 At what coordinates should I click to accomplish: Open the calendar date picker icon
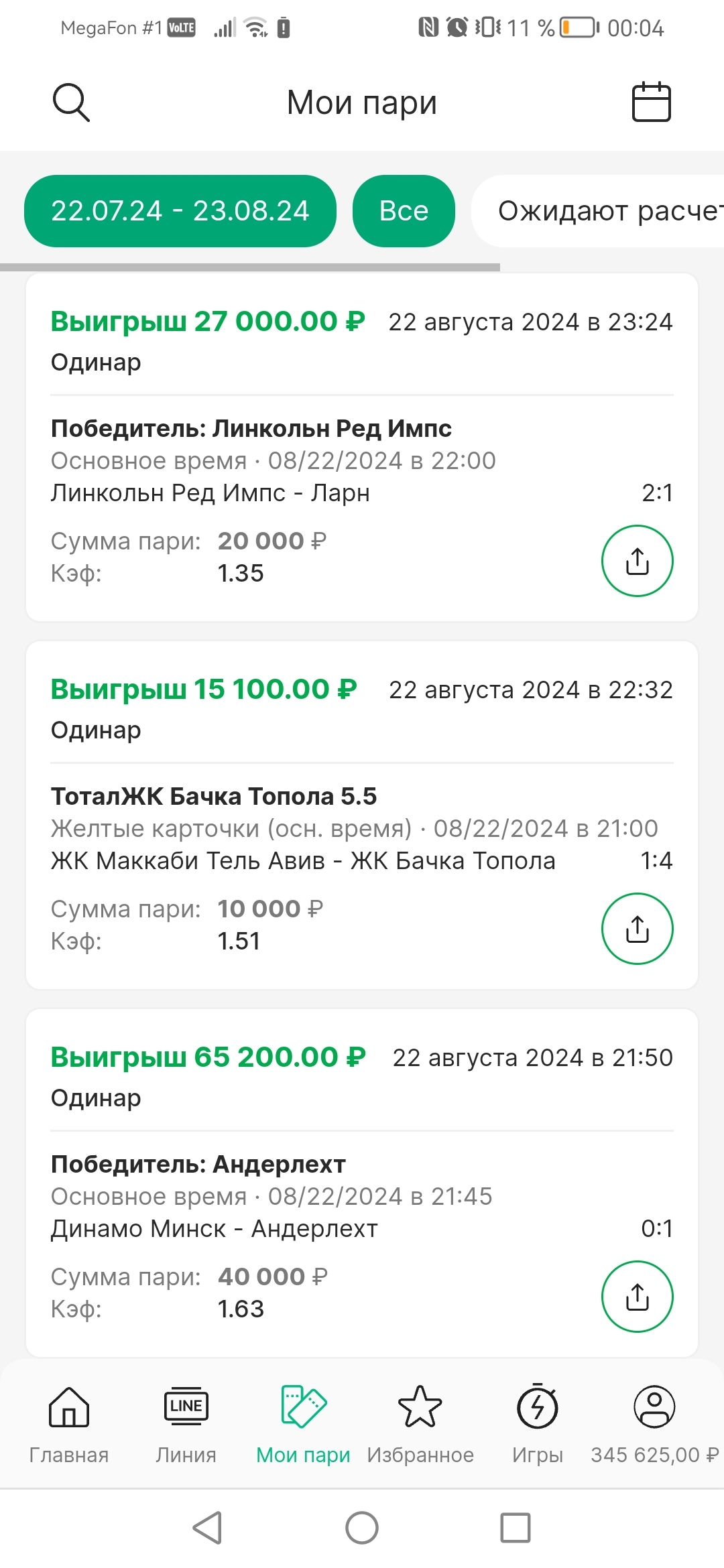652,102
